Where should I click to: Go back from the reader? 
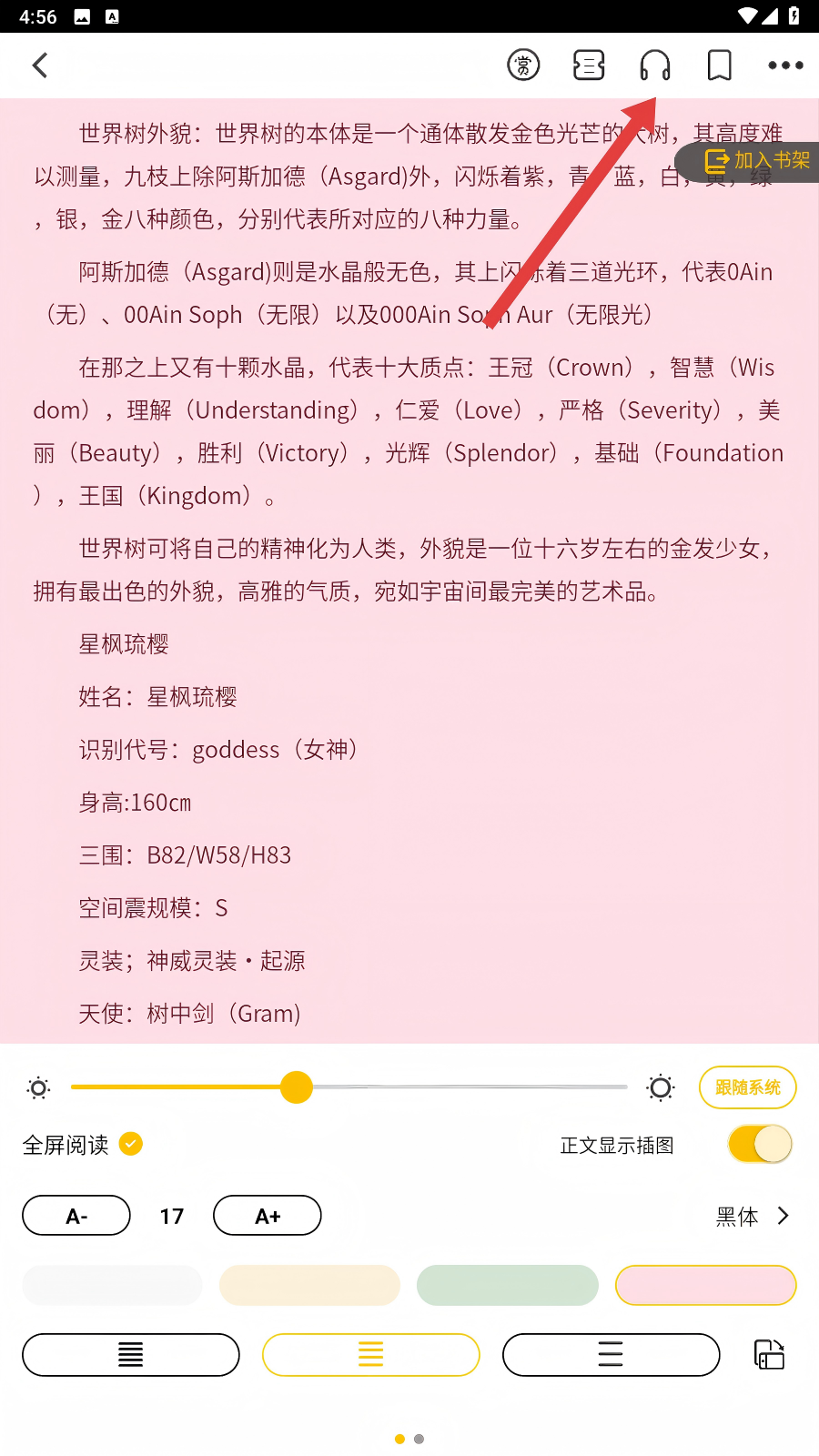(x=40, y=66)
